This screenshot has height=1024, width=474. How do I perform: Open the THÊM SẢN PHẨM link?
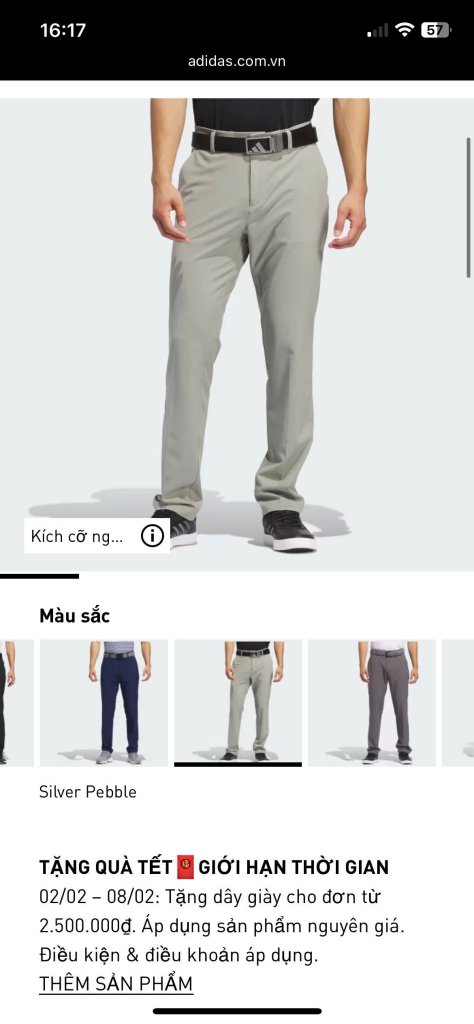click(x=116, y=983)
